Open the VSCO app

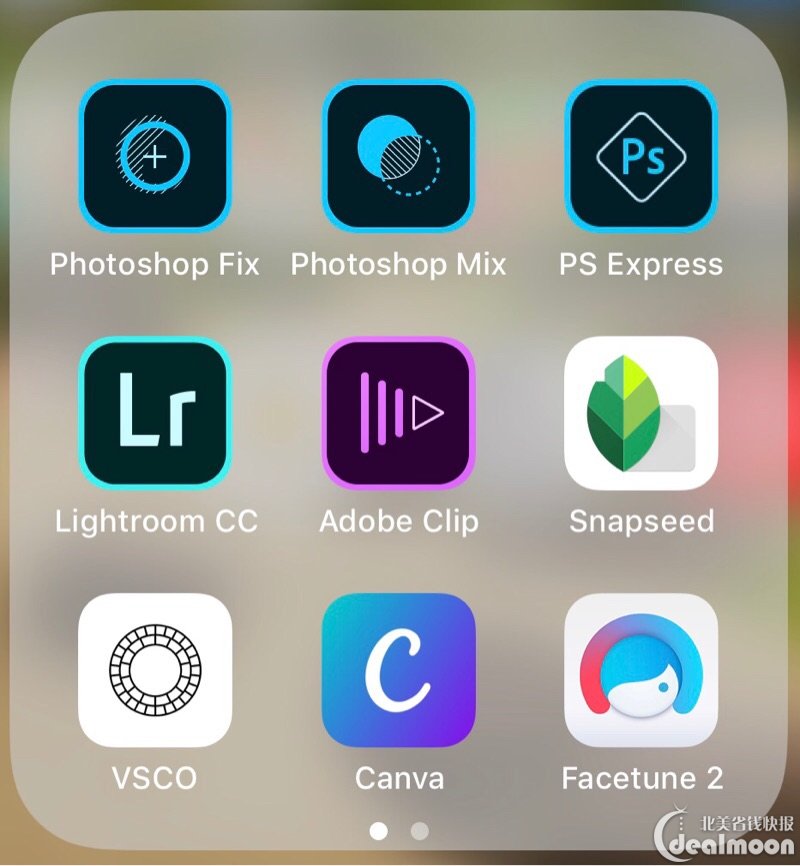155,670
